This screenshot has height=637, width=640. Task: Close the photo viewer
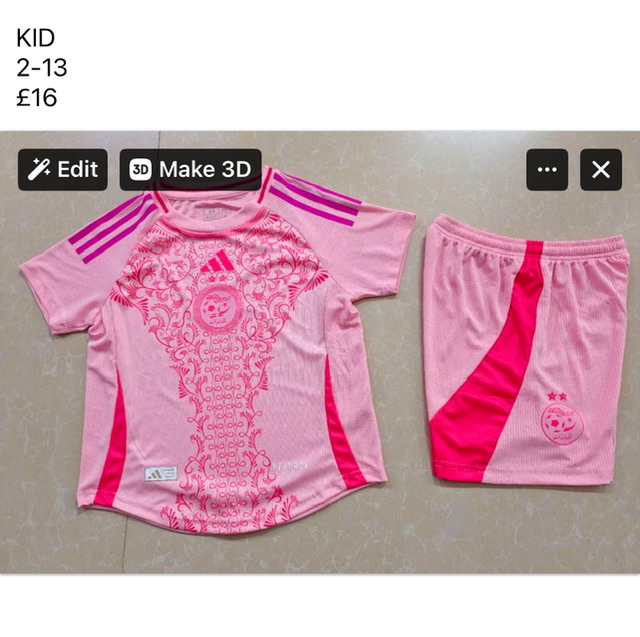600,170
